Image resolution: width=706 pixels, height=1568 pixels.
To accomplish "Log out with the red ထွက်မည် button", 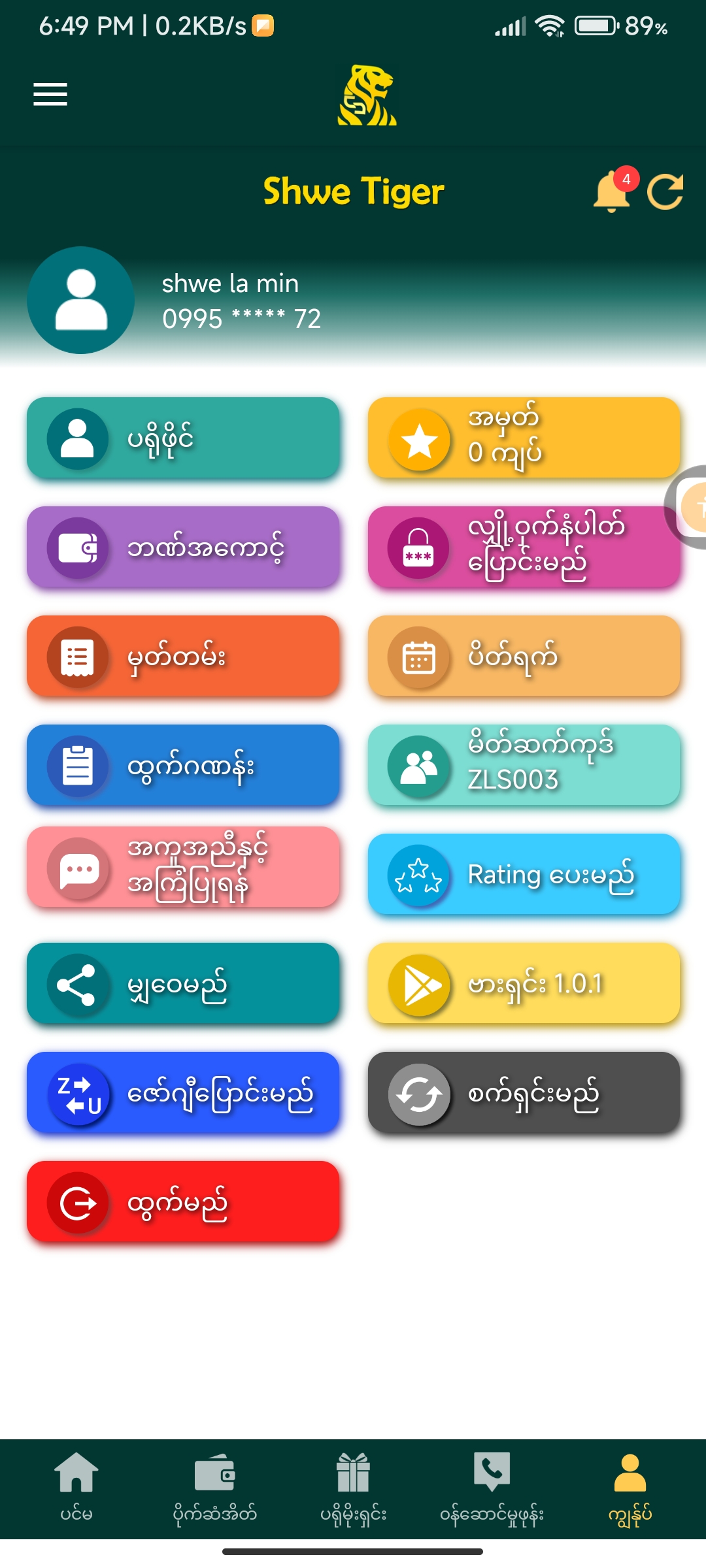I will click(x=183, y=1202).
